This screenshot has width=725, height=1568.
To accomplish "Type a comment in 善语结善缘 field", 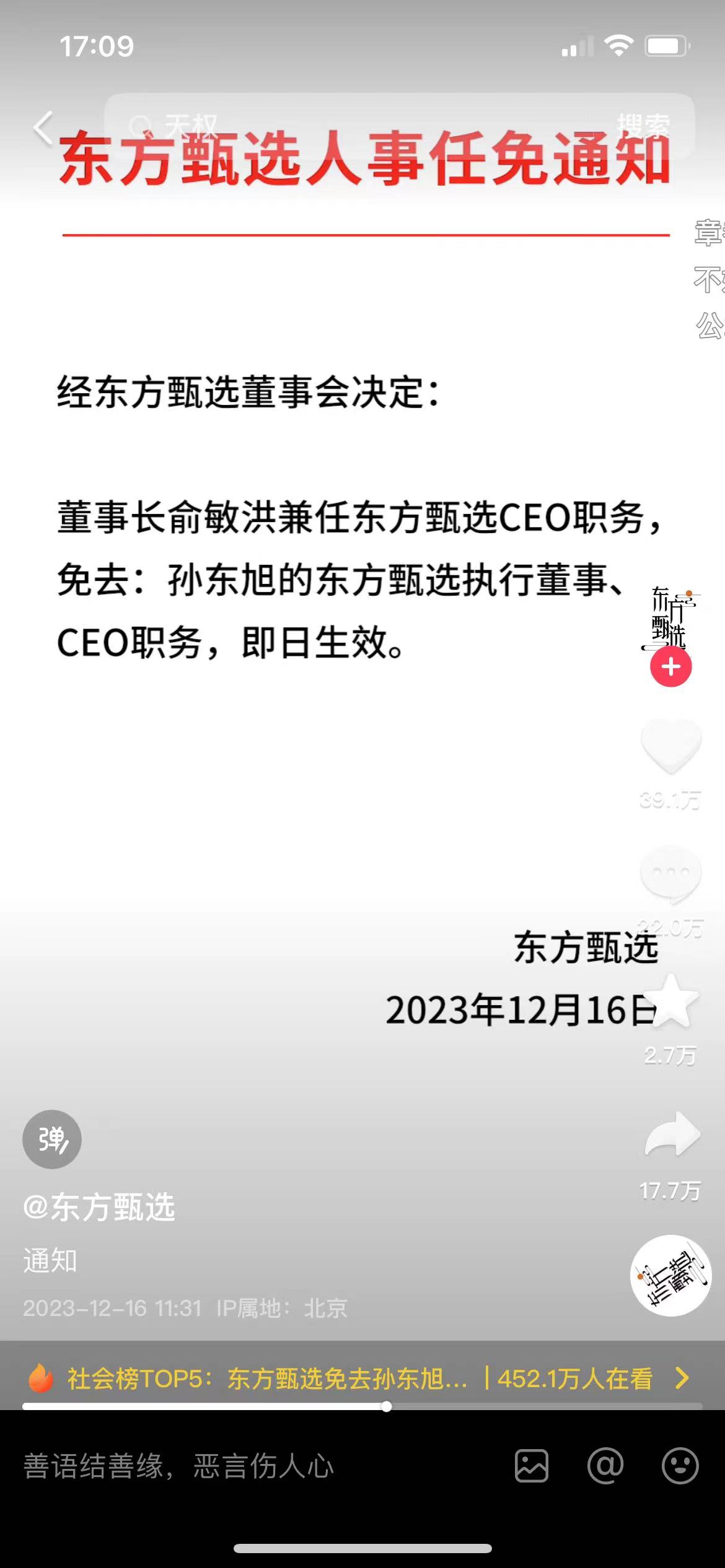I will (x=248, y=1466).
